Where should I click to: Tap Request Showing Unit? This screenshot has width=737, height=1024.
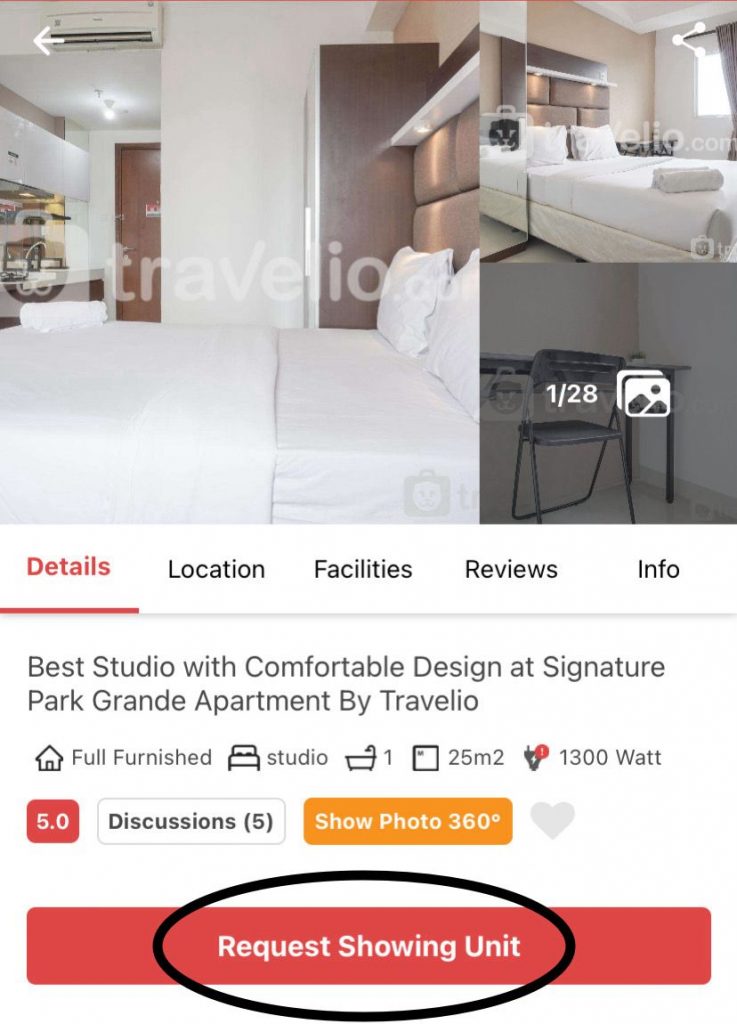tap(368, 946)
